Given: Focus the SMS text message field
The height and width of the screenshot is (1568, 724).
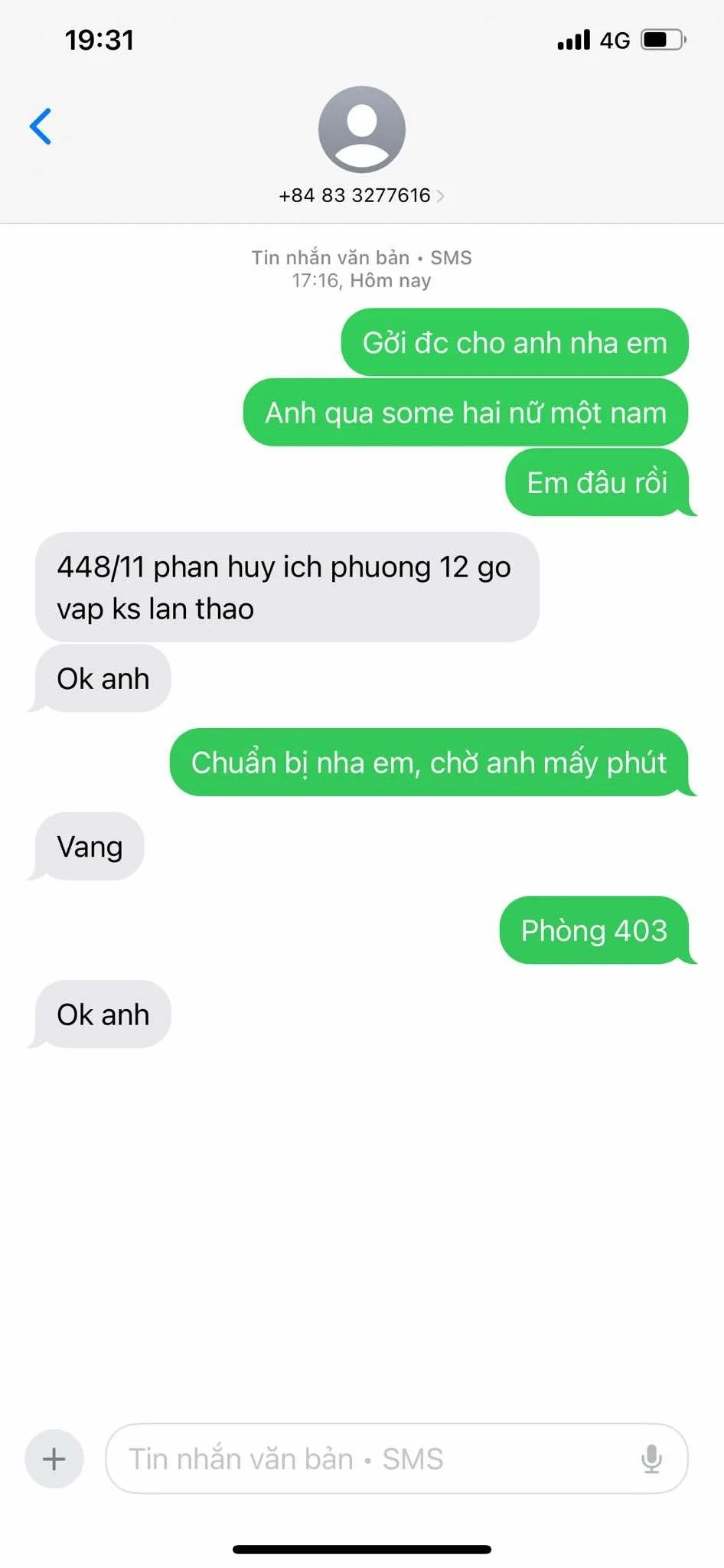Looking at the screenshot, I should click(367, 1459).
